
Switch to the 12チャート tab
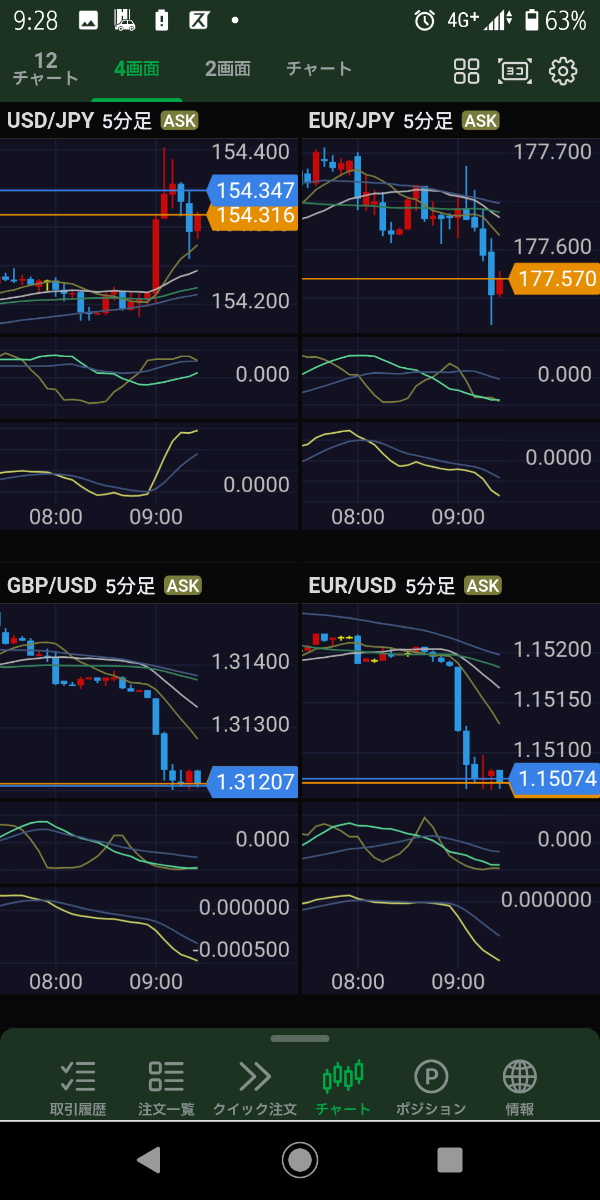click(45, 69)
